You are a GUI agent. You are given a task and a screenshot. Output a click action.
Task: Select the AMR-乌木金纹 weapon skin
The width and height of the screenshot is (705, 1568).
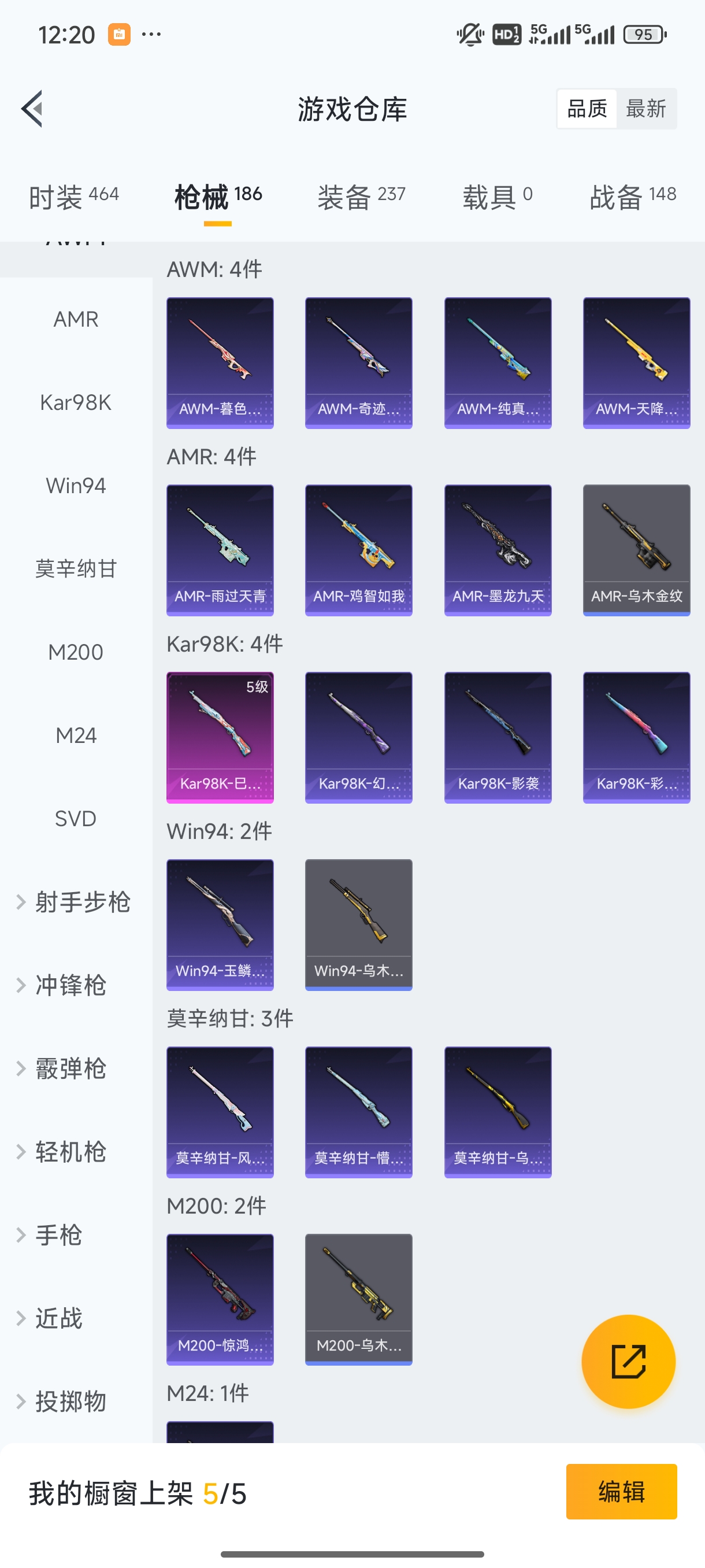[636, 550]
